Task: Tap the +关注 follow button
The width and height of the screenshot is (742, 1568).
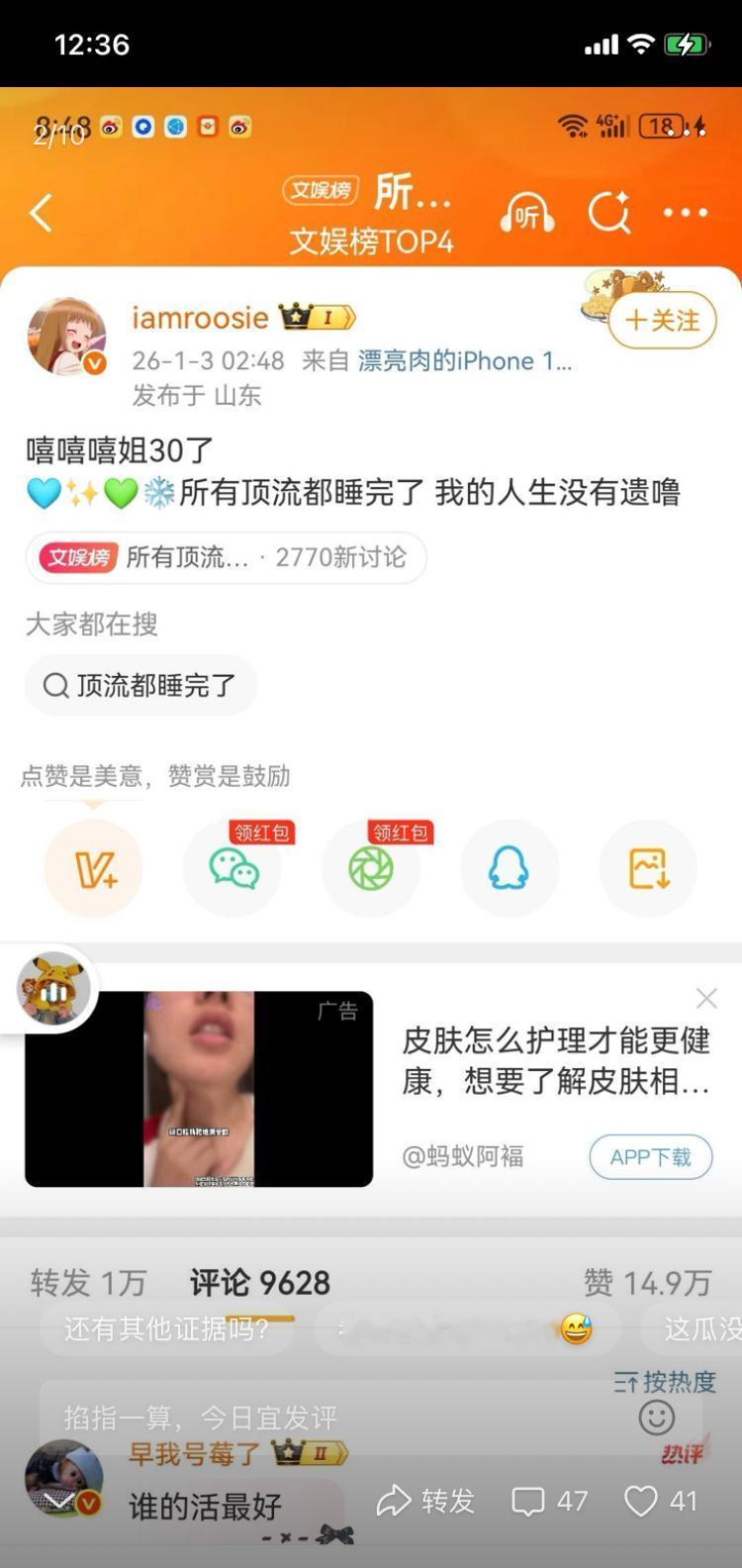Action: (661, 321)
